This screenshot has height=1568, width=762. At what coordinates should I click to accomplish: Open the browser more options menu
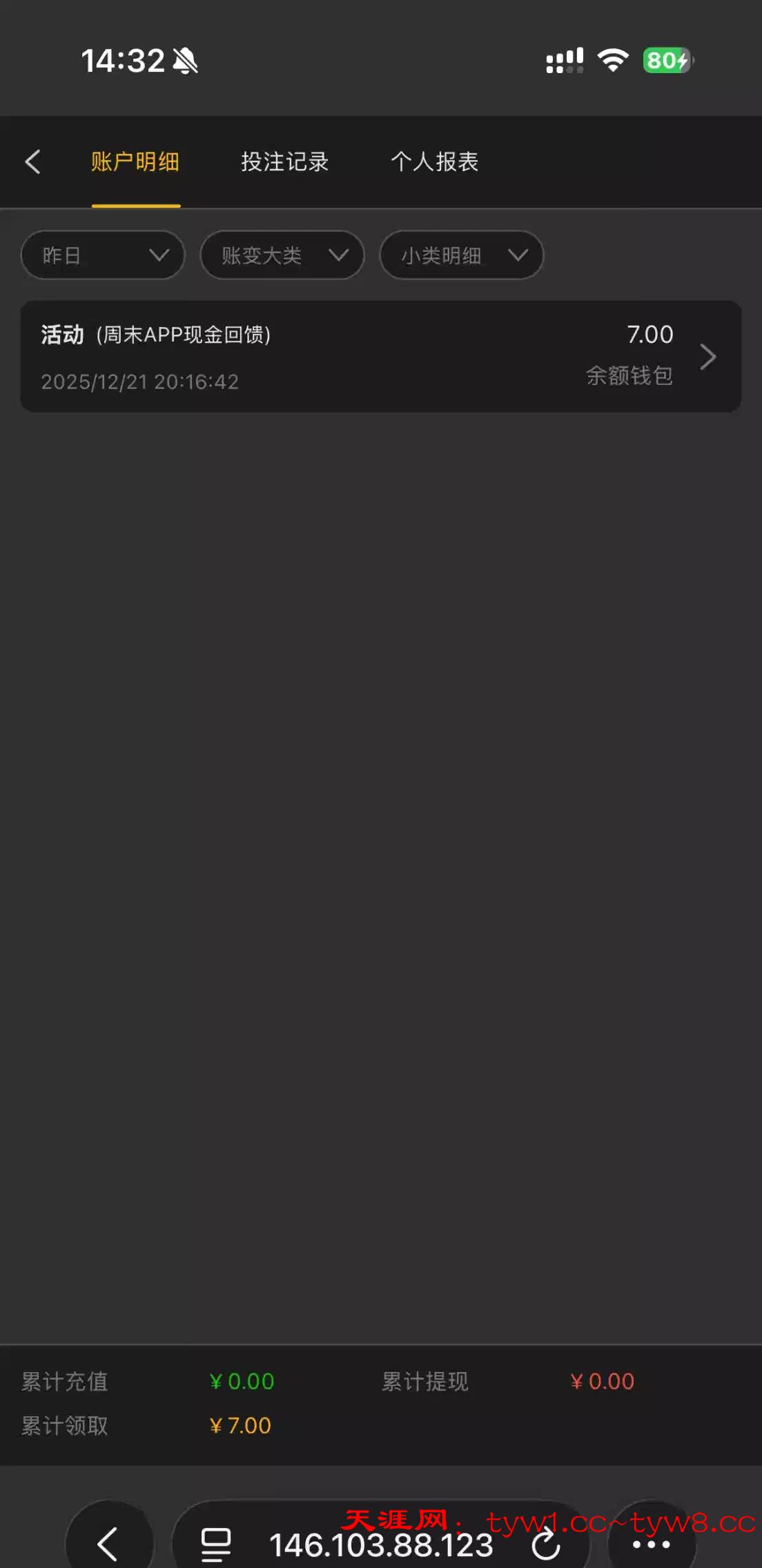[651, 1544]
